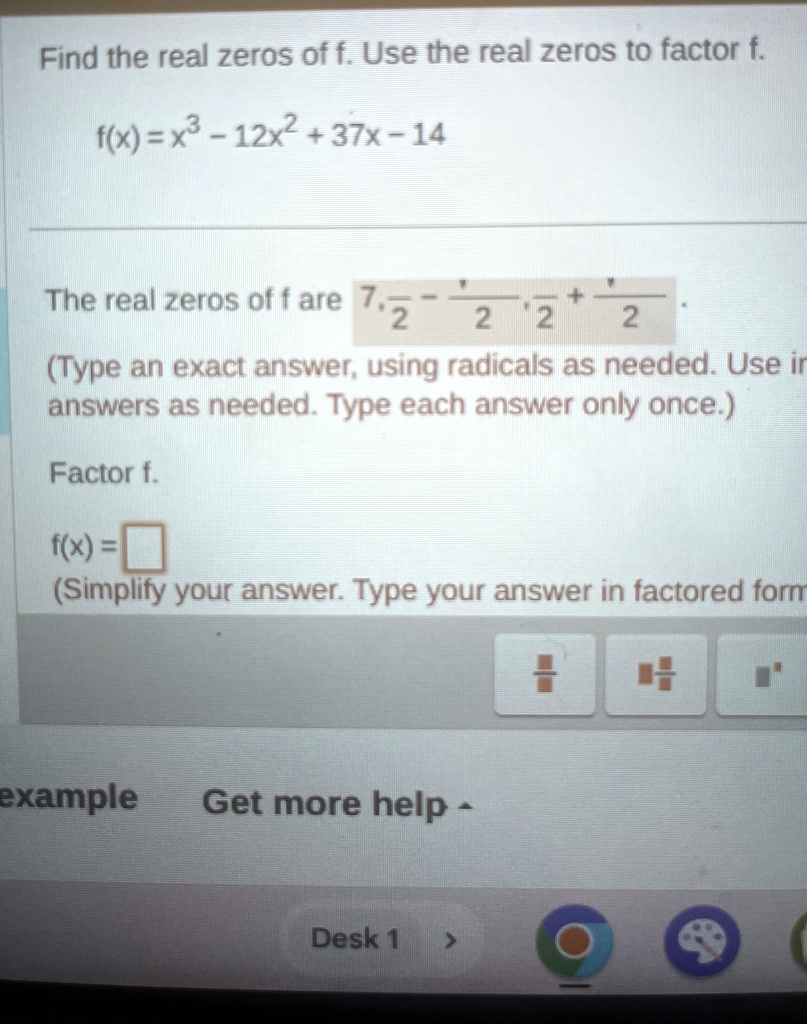This screenshot has height=1024, width=807.
Task: Edit the real zeros answer field
Action: pyautogui.click(x=514, y=312)
